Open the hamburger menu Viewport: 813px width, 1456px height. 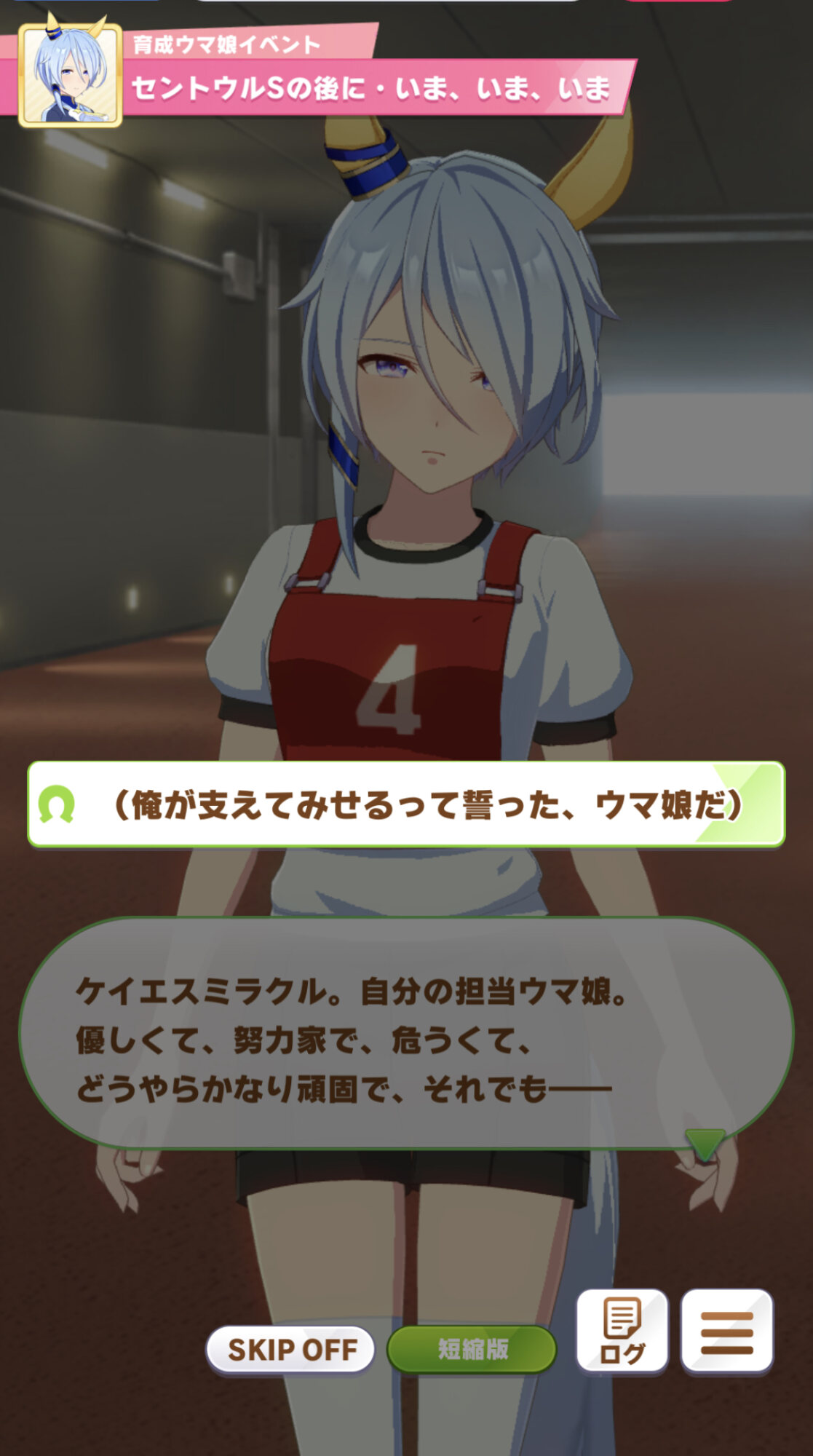point(726,1330)
